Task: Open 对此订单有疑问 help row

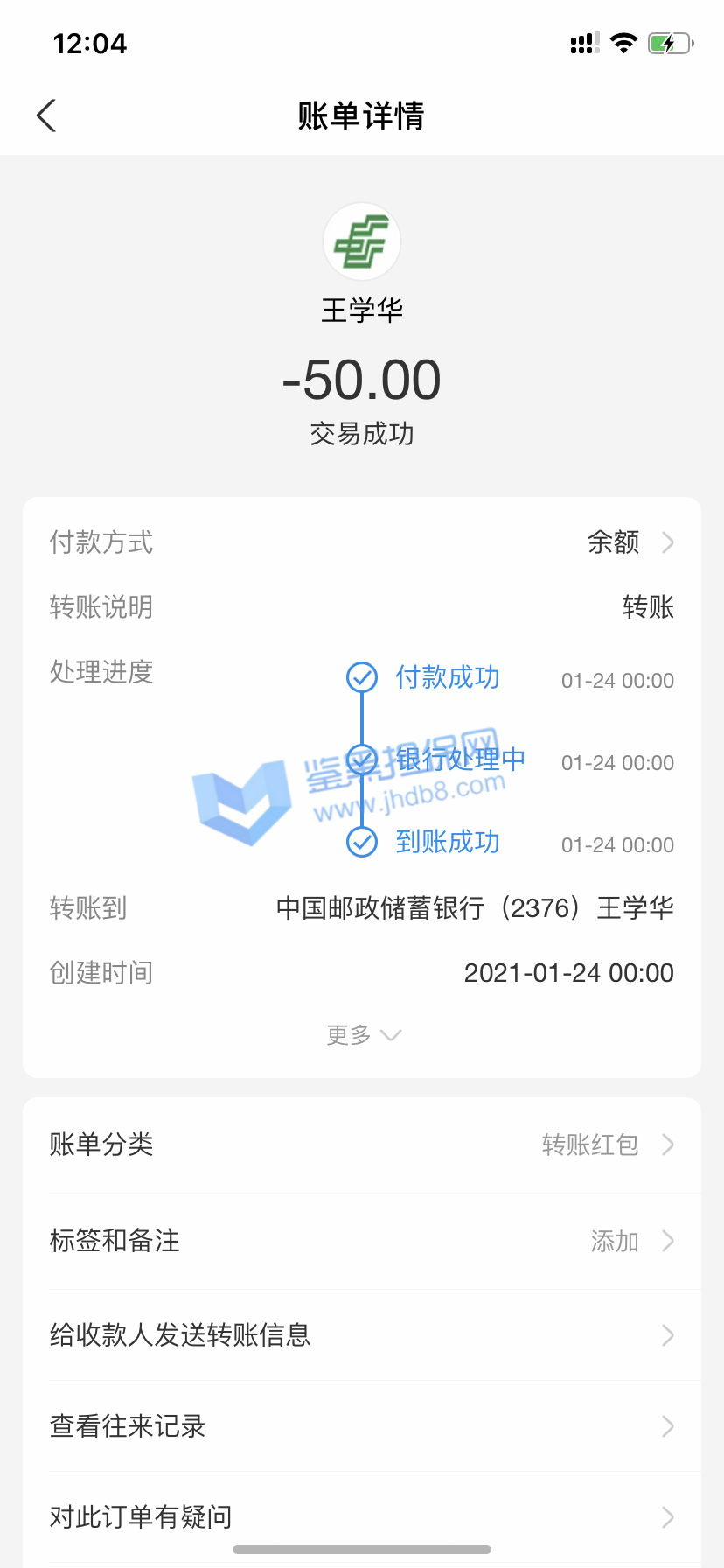Action: pos(362,1516)
